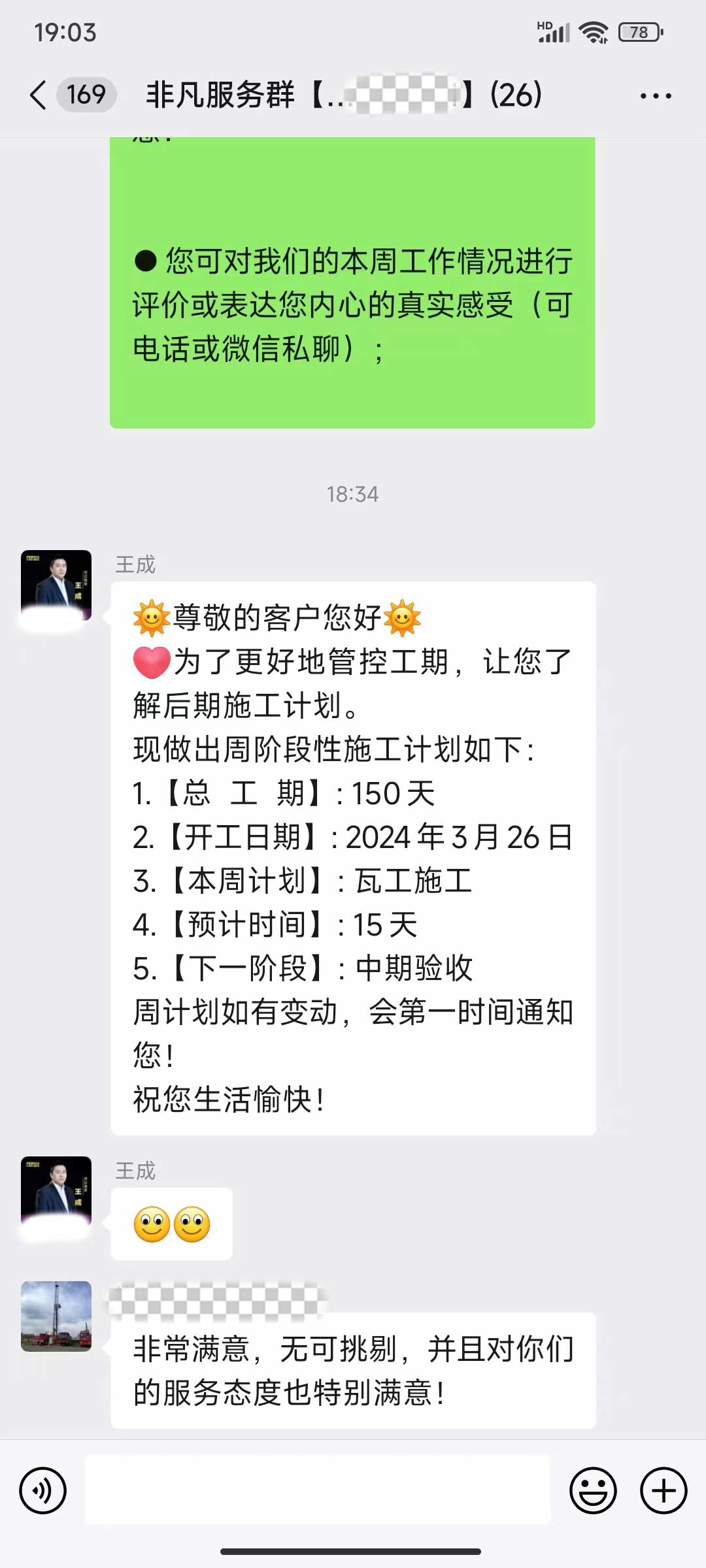706x1568 pixels.
Task: Go back to the chat list
Action: [39, 95]
